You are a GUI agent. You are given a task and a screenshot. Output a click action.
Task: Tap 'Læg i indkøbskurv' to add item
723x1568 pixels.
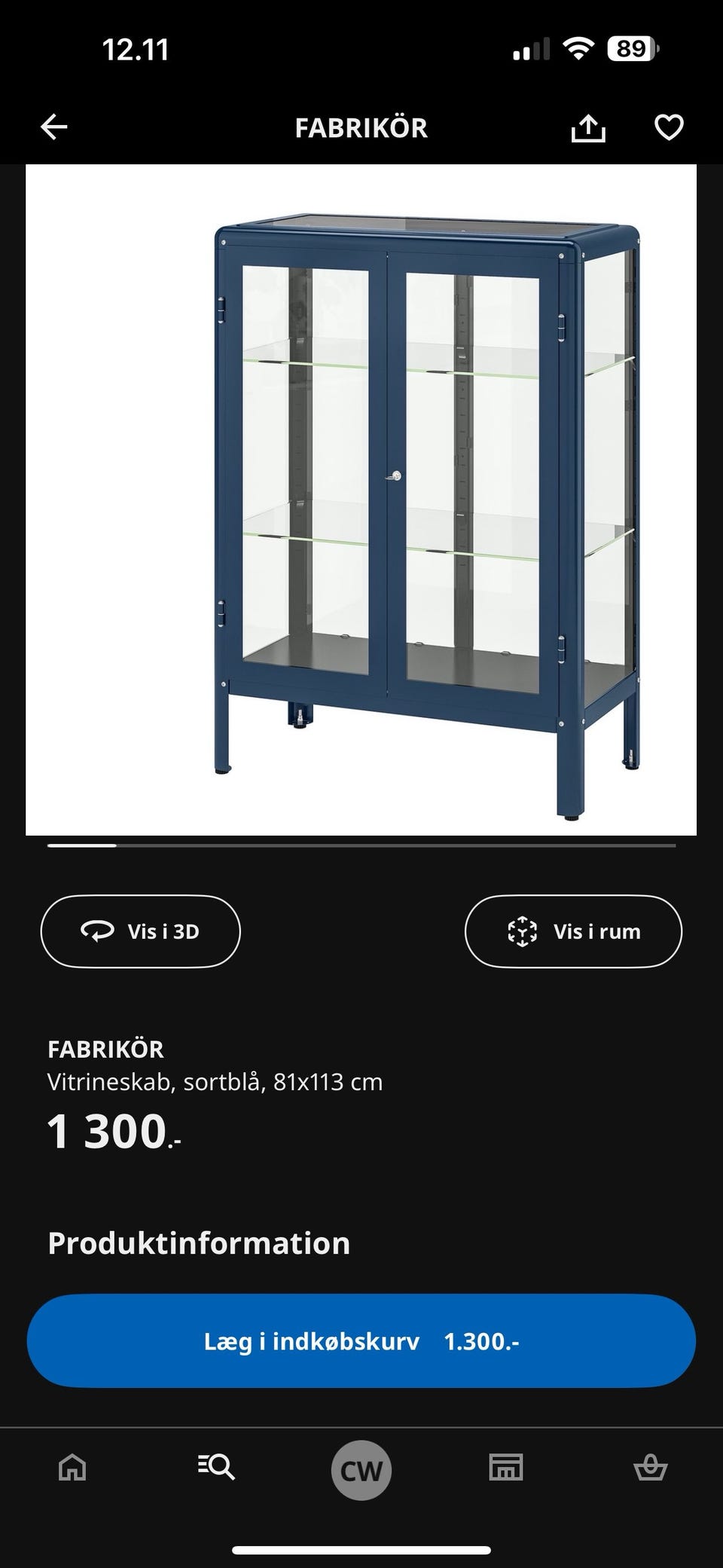361,1340
